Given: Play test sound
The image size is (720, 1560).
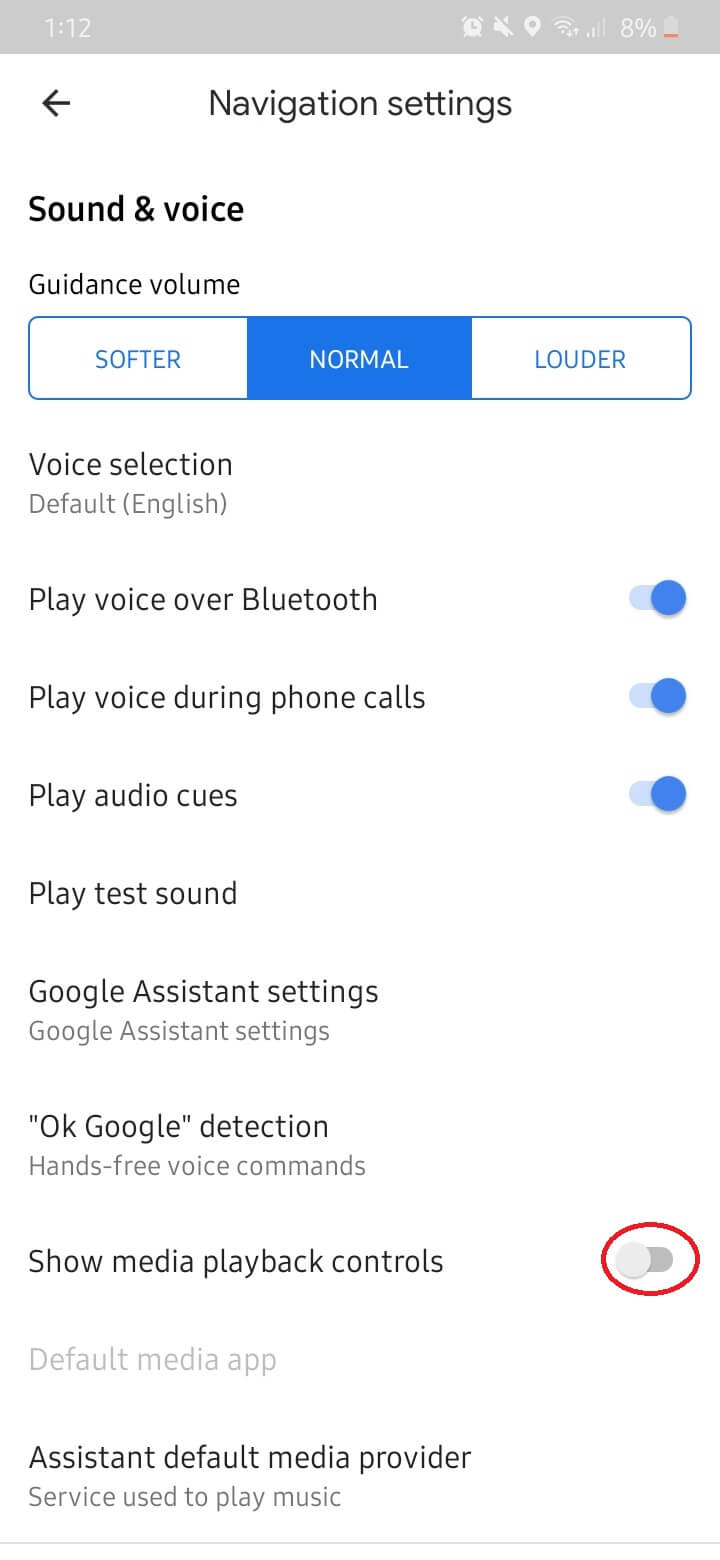Looking at the screenshot, I should (133, 893).
